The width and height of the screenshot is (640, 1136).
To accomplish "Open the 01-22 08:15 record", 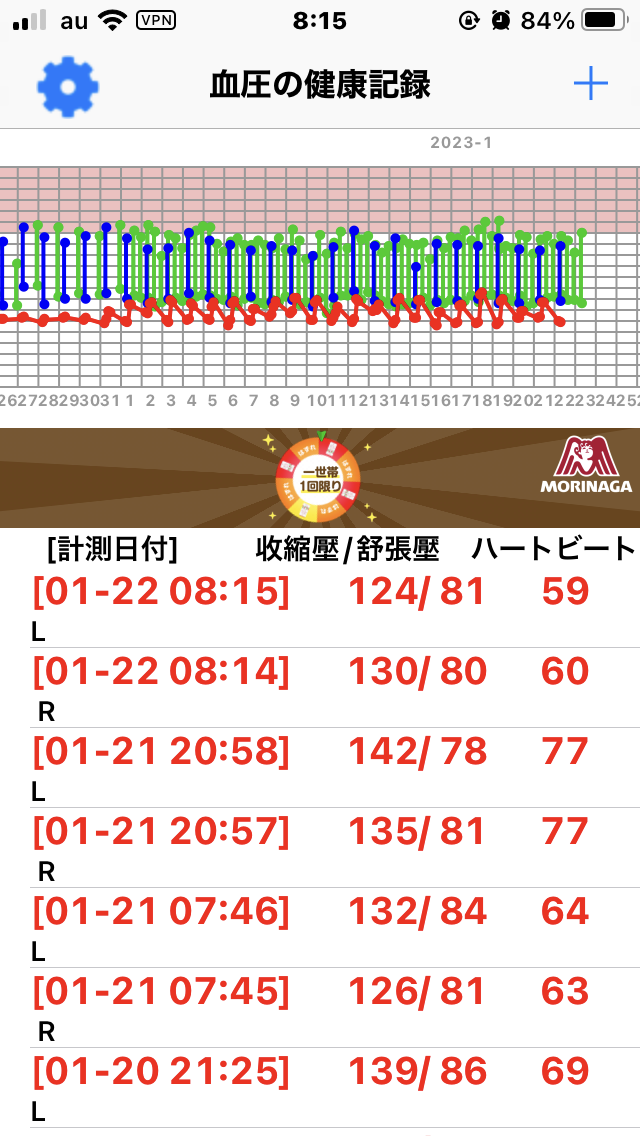I will point(320,609).
